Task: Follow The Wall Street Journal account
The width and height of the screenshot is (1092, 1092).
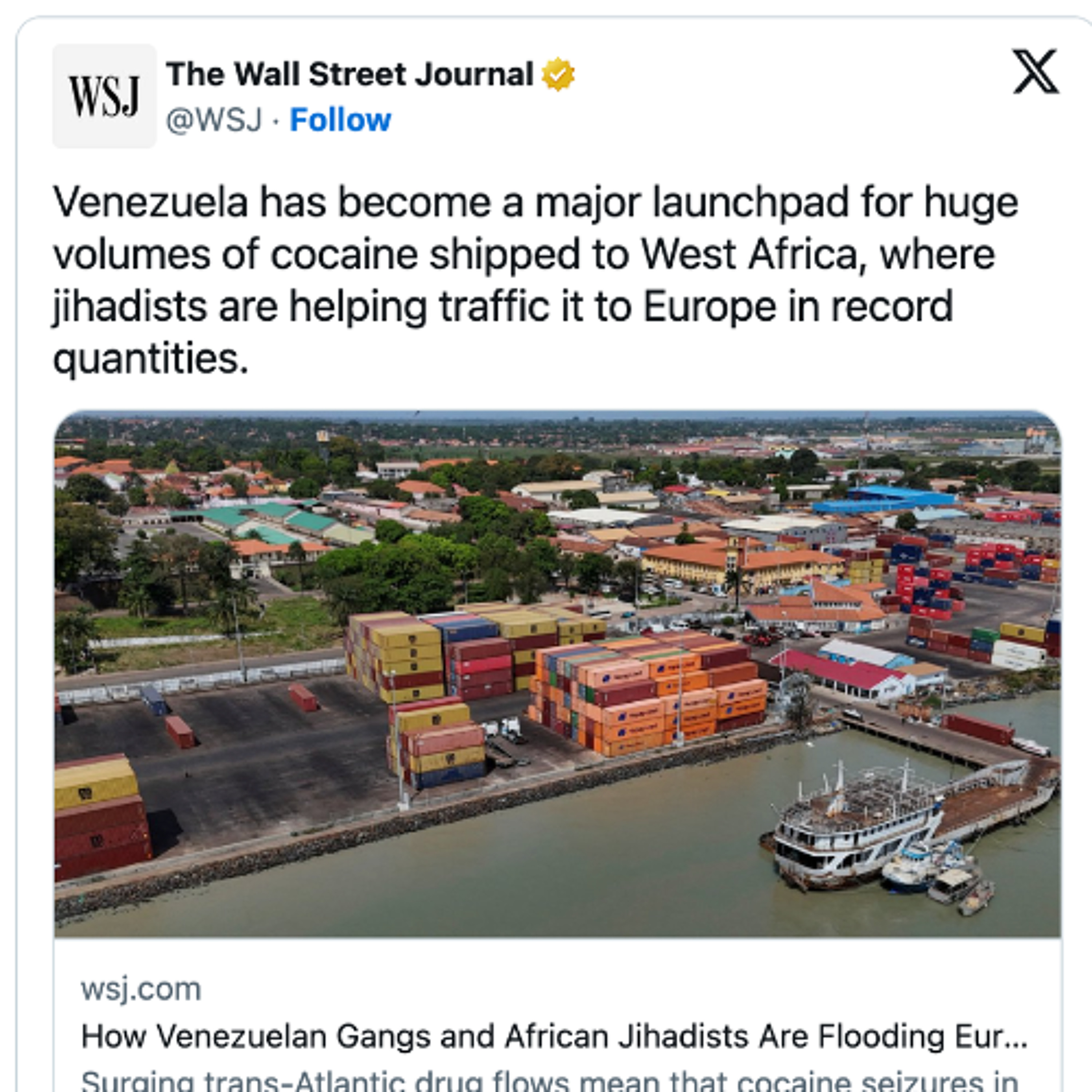Action: (x=340, y=120)
